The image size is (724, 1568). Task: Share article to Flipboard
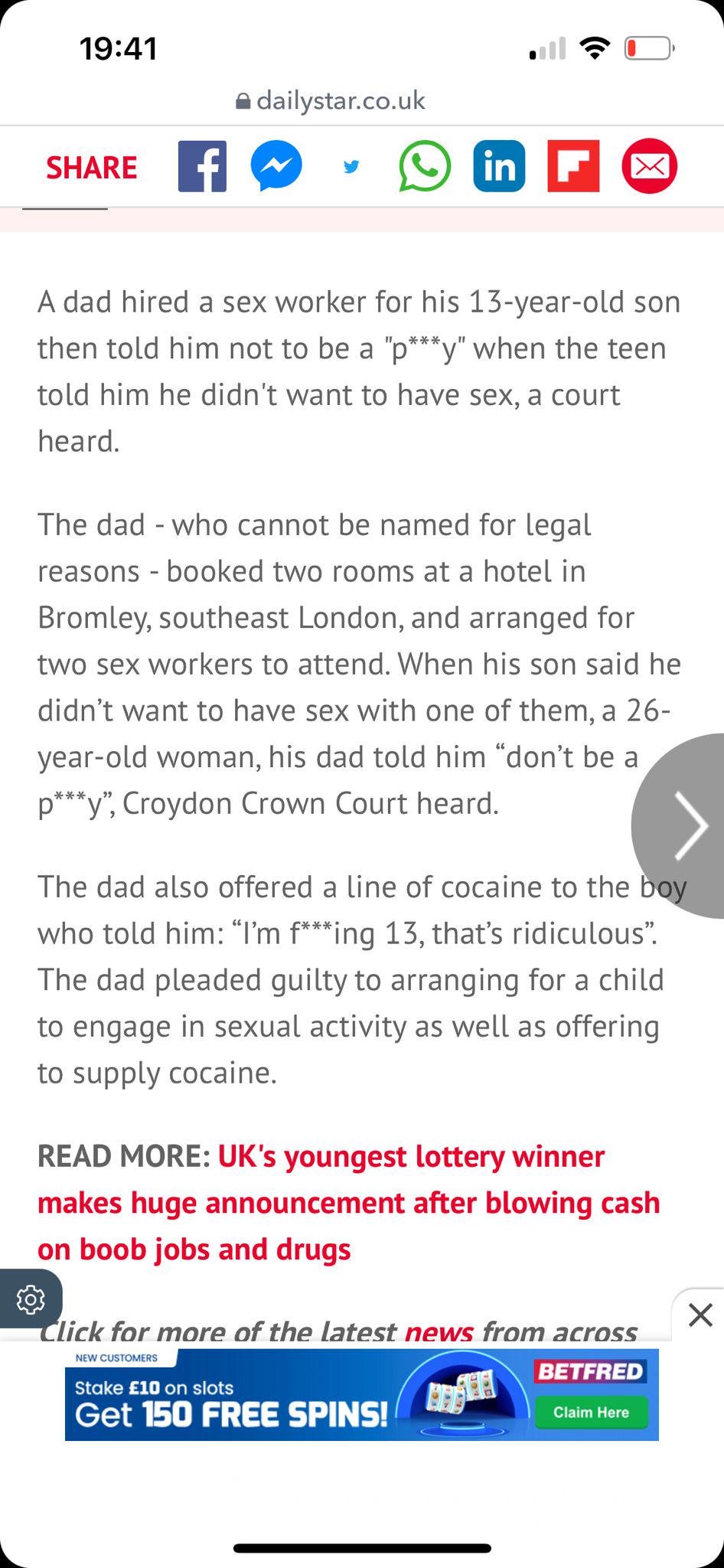573,166
